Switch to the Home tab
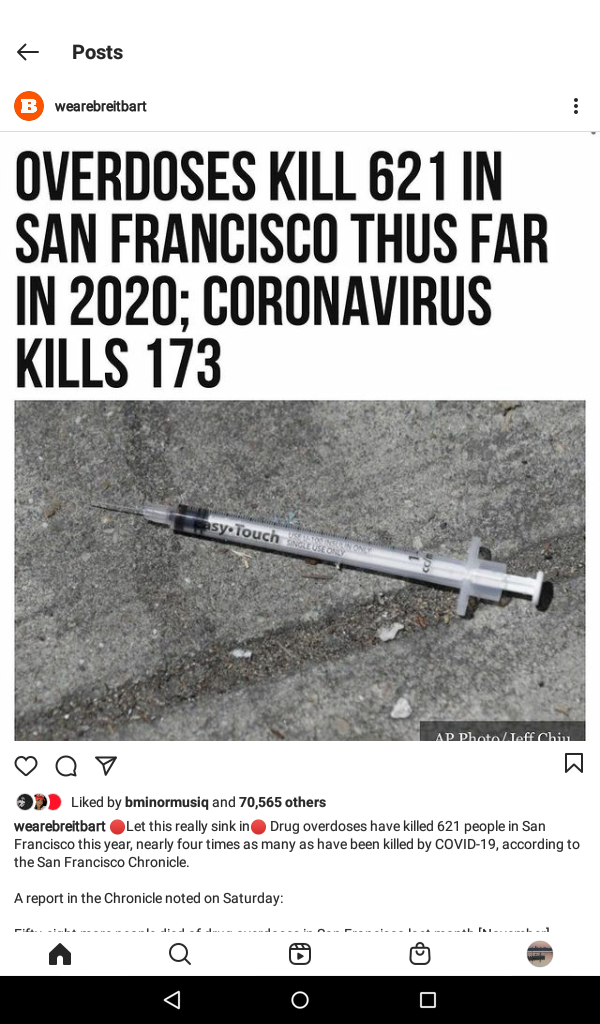600x1024 pixels. coord(60,954)
